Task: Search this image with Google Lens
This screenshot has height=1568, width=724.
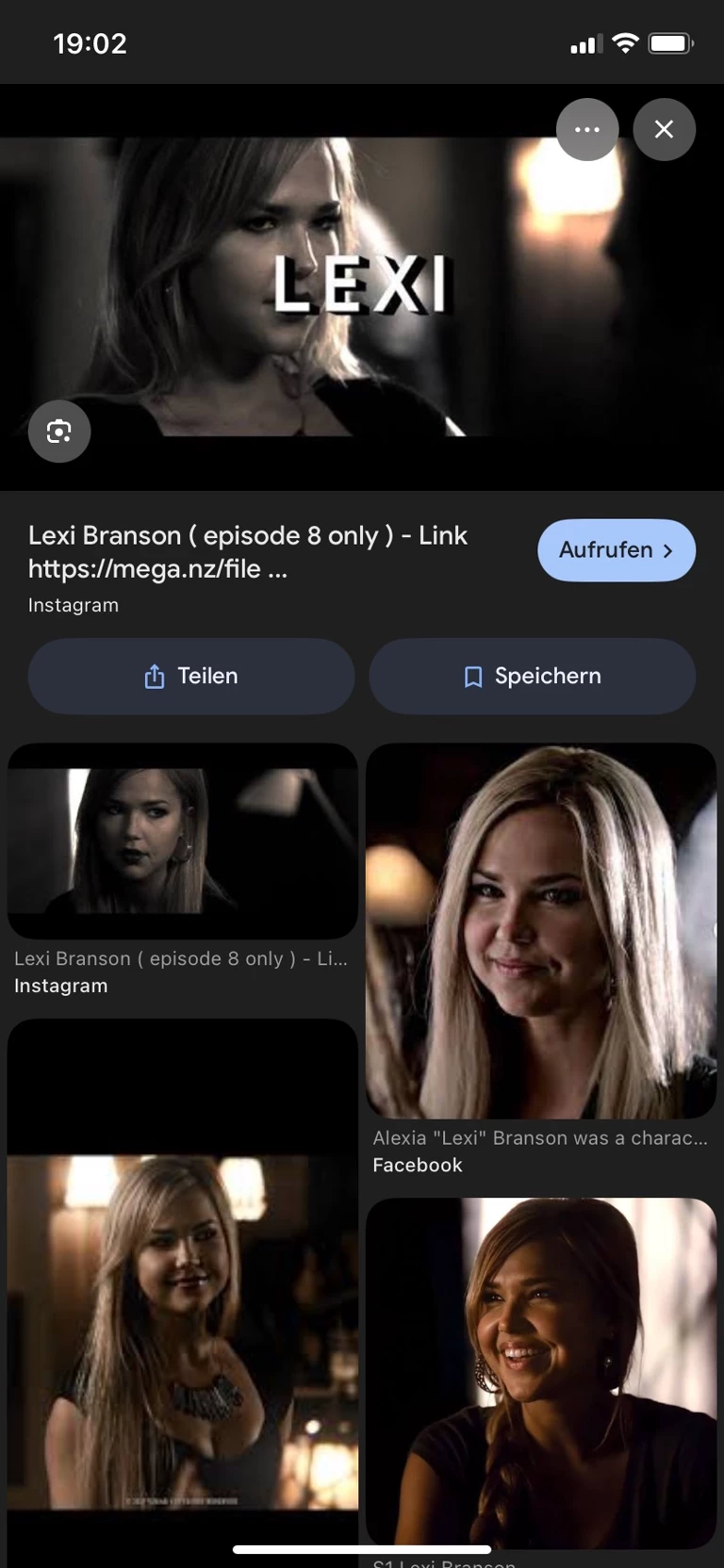Action: pyautogui.click(x=59, y=432)
